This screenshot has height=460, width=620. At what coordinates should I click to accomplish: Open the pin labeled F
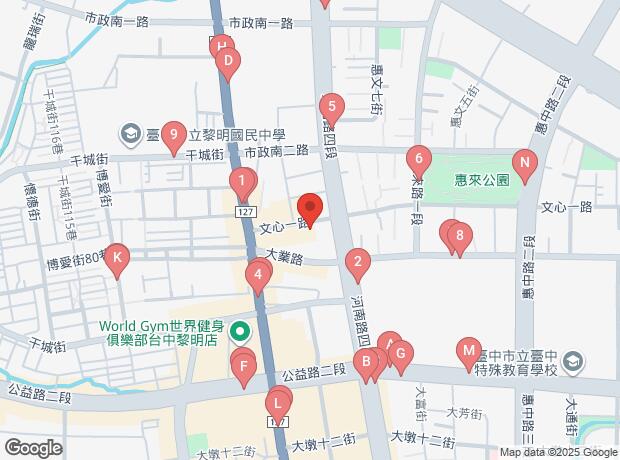(x=243, y=369)
